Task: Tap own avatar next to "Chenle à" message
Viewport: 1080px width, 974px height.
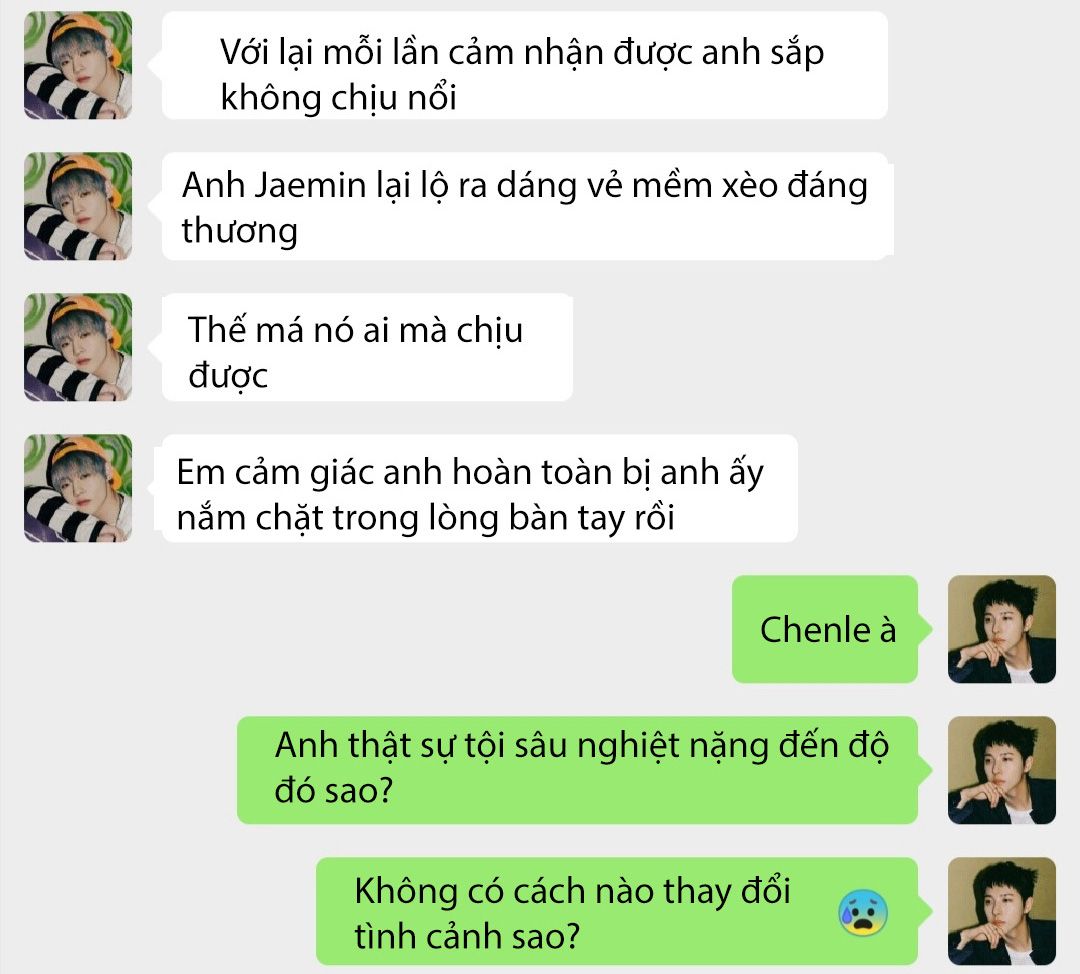Action: [x=1001, y=629]
